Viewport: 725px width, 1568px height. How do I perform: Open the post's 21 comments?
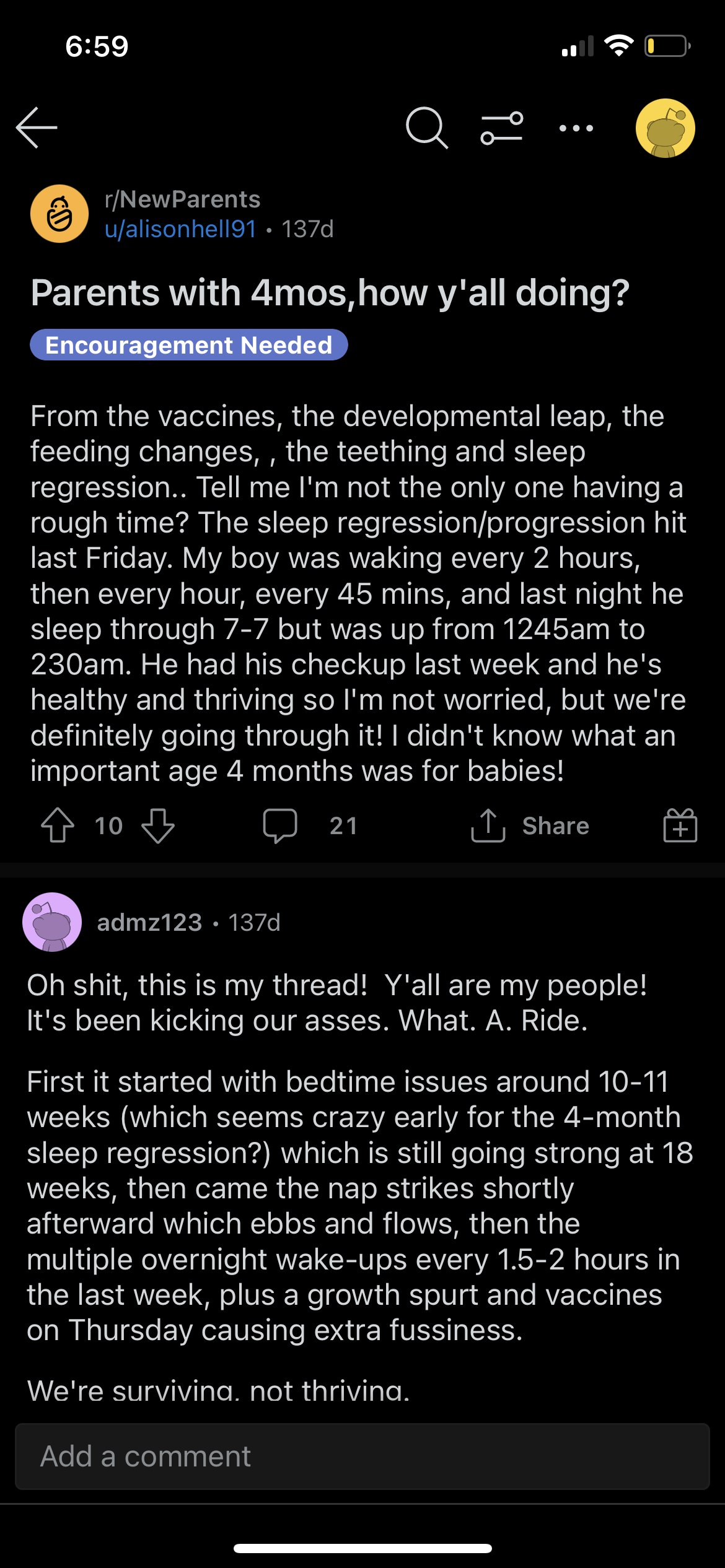click(x=310, y=825)
